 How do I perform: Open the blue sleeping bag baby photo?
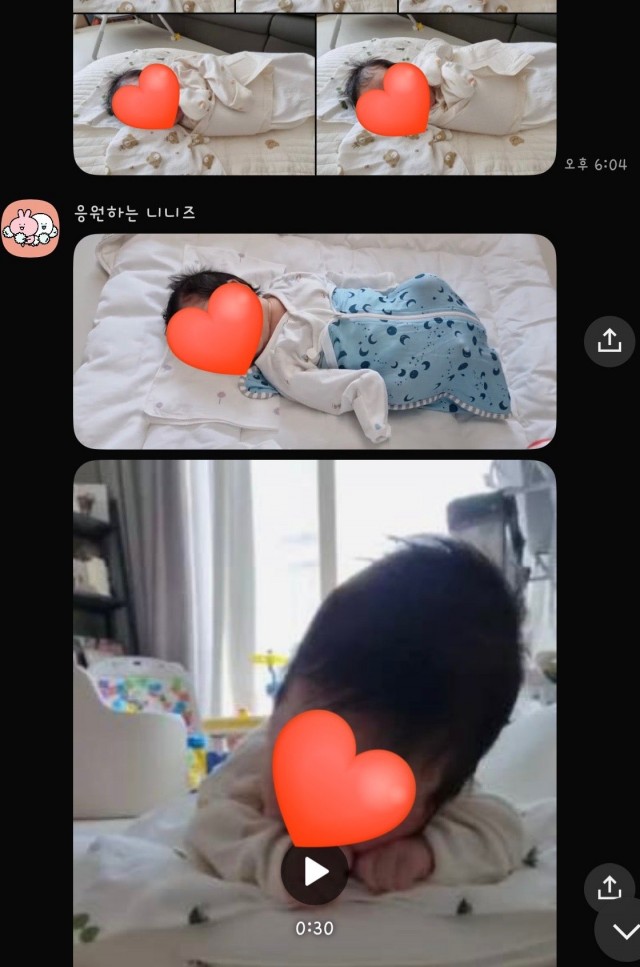click(x=314, y=341)
